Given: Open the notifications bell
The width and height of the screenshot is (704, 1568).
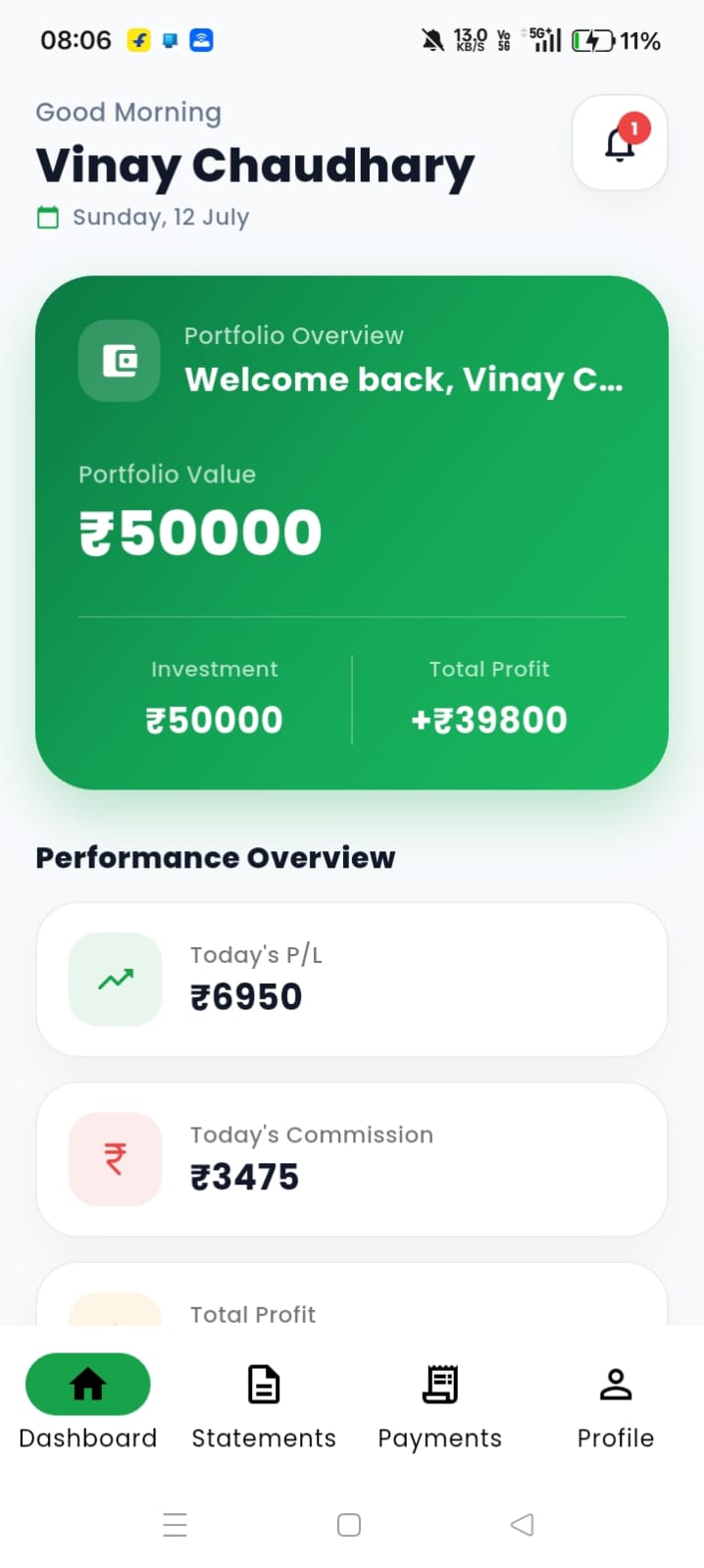Looking at the screenshot, I should point(620,143).
